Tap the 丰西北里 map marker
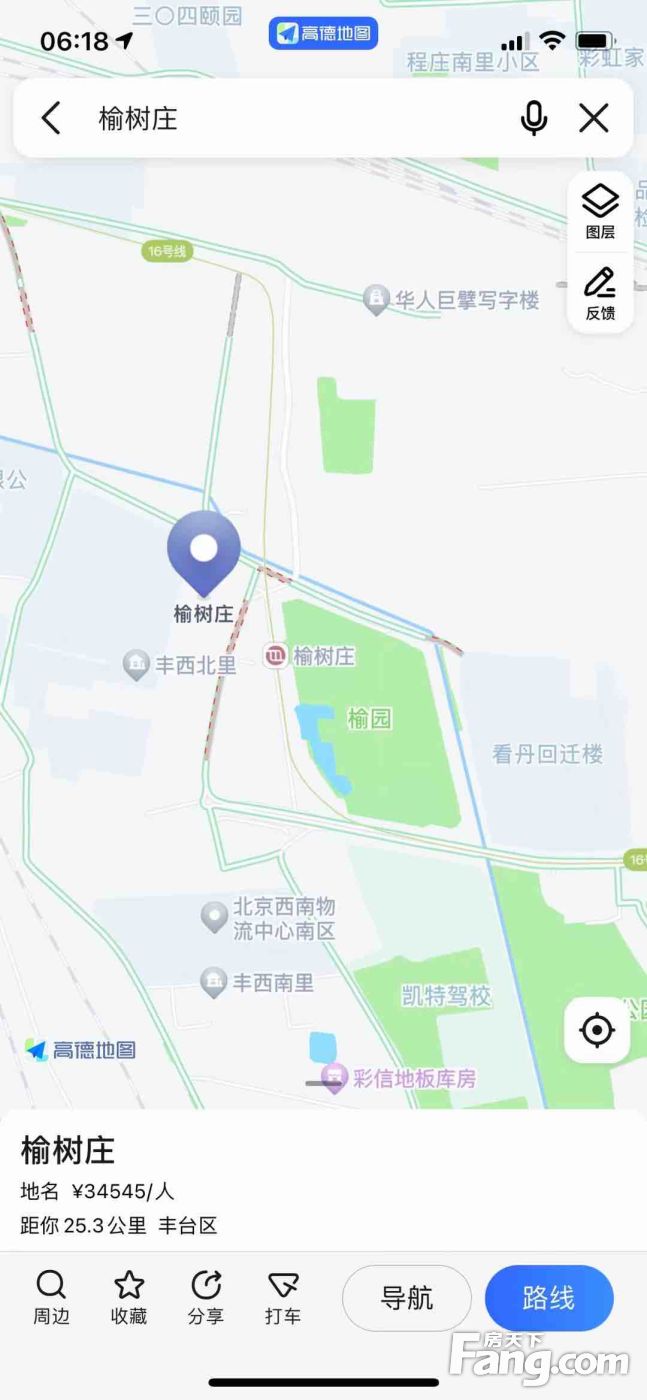Screen dimensions: 647x1400 (x=137, y=665)
